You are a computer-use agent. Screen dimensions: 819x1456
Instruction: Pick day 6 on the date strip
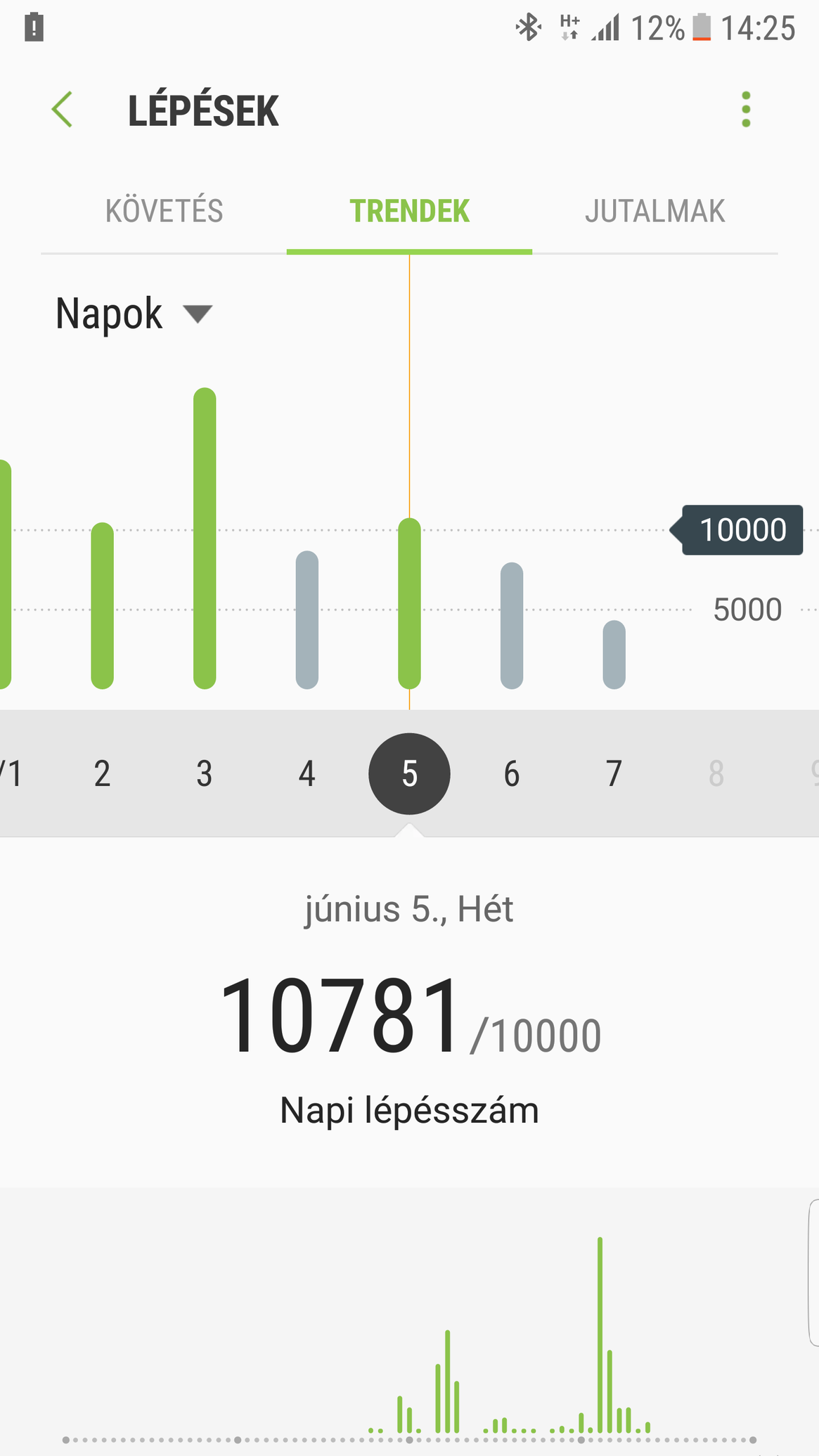(512, 773)
